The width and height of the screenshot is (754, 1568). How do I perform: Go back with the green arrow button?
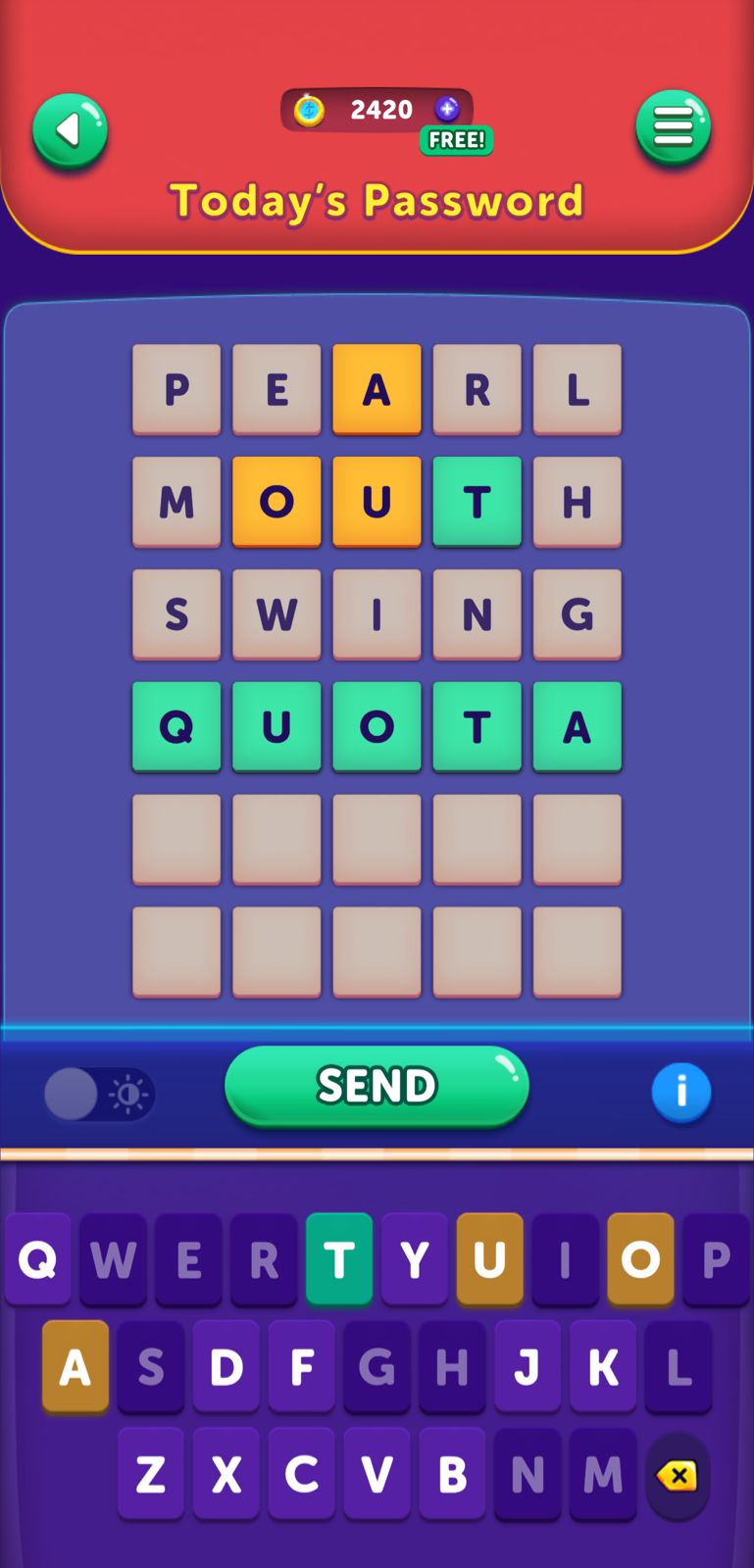pyautogui.click(x=70, y=130)
